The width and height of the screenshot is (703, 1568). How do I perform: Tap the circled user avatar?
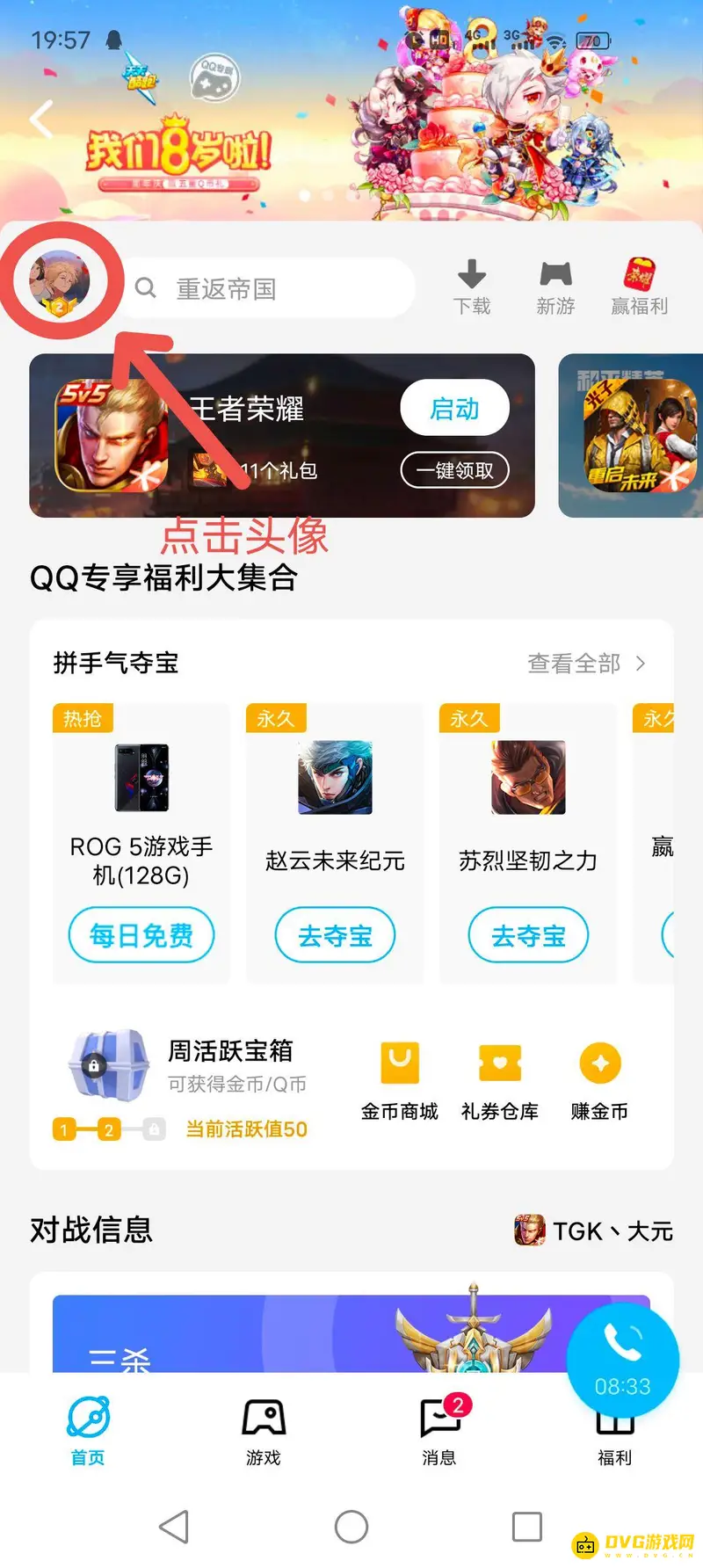(60, 281)
